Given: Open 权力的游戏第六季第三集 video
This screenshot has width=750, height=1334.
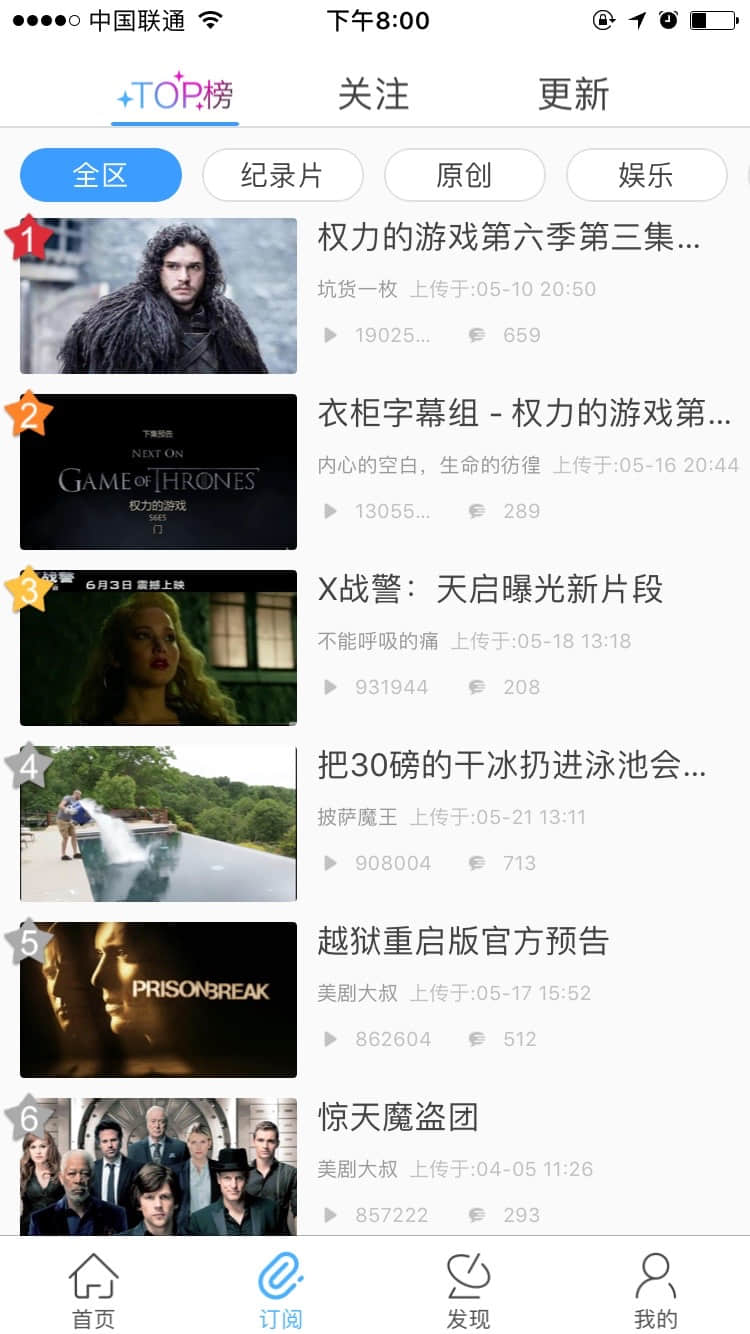Looking at the screenshot, I should 508,239.
